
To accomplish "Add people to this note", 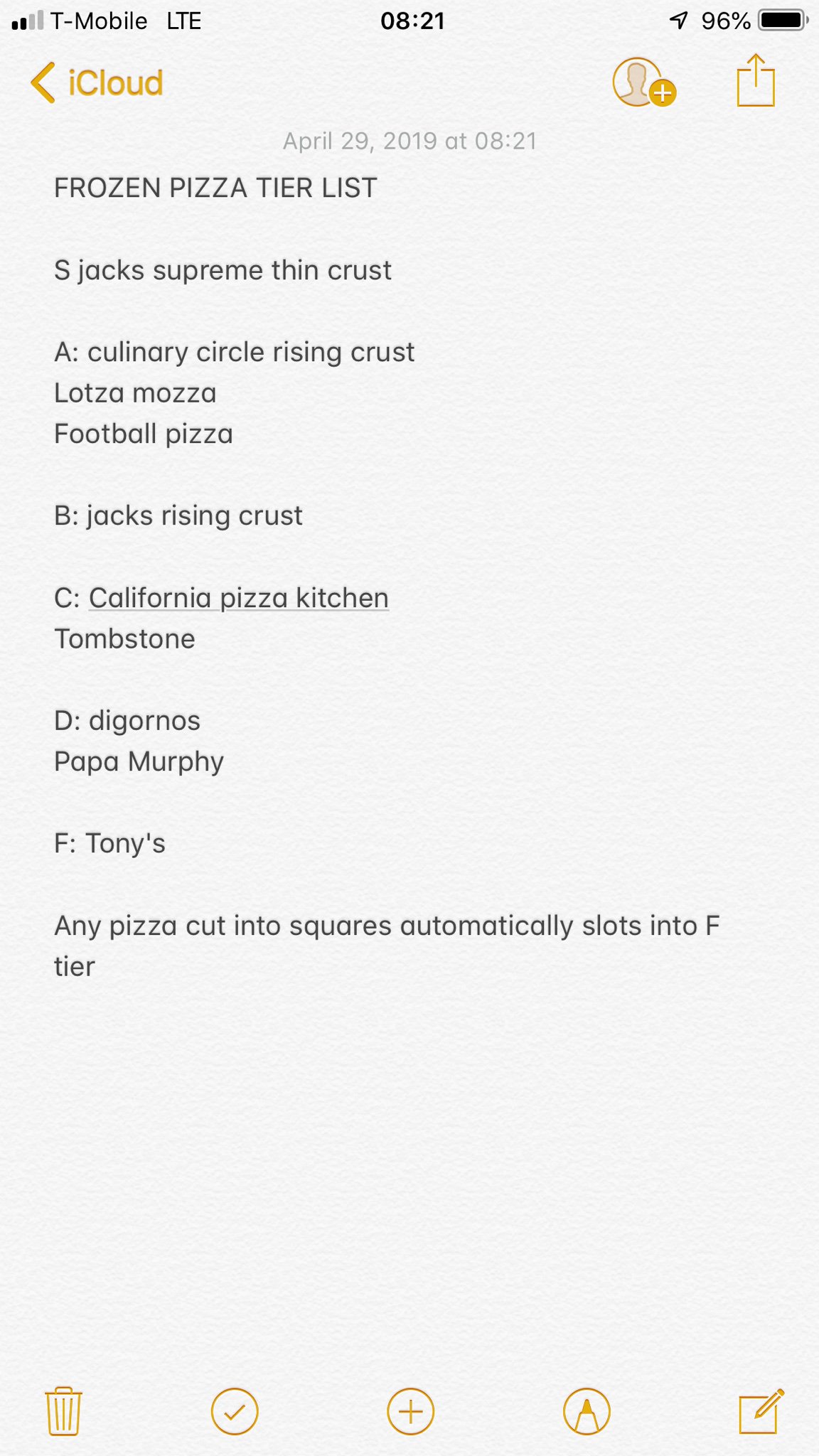I will point(643,82).
